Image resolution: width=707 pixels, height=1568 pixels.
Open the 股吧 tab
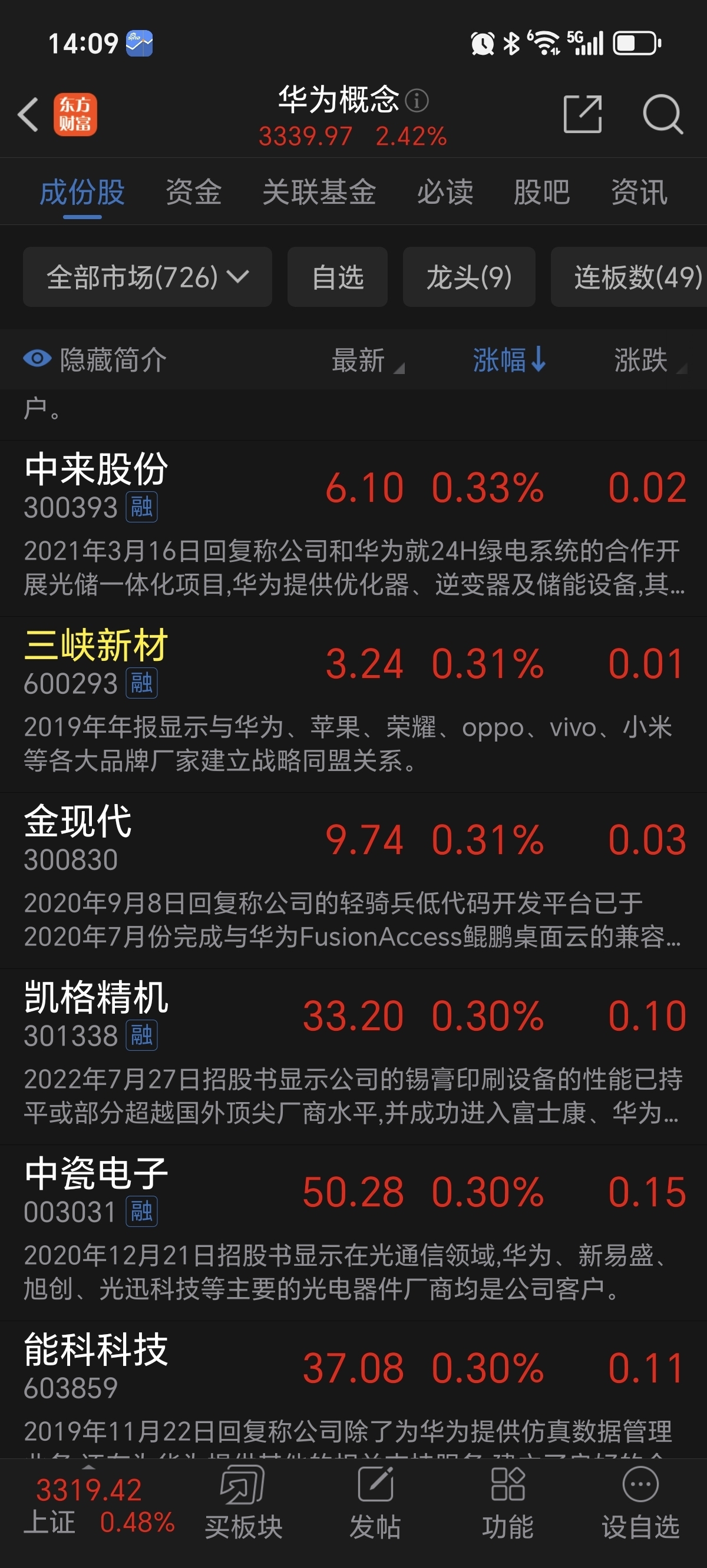click(541, 193)
